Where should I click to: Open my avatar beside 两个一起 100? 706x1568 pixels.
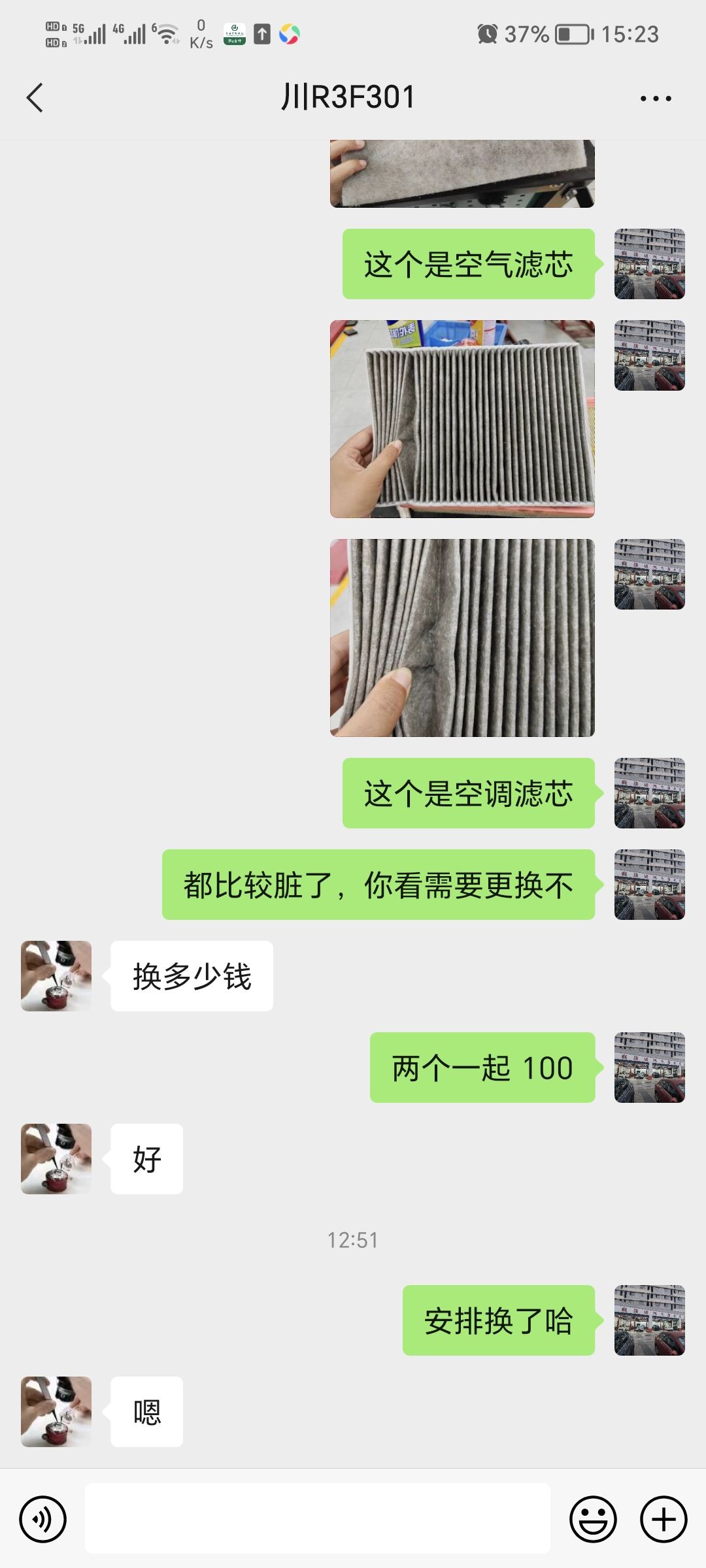coord(649,1068)
